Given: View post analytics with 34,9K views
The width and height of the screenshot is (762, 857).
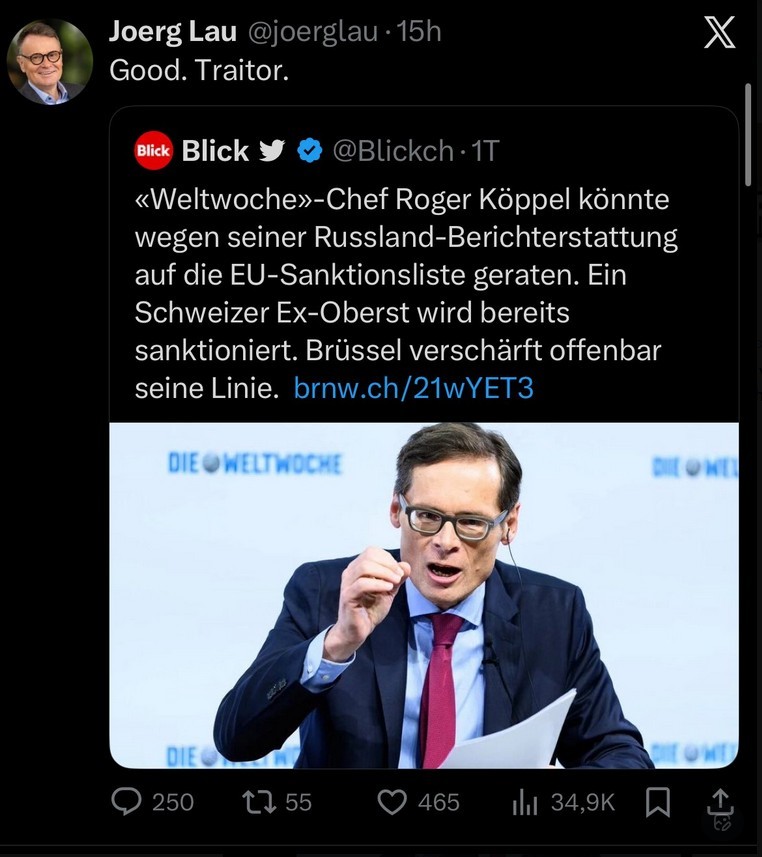Looking at the screenshot, I should (x=526, y=801).
